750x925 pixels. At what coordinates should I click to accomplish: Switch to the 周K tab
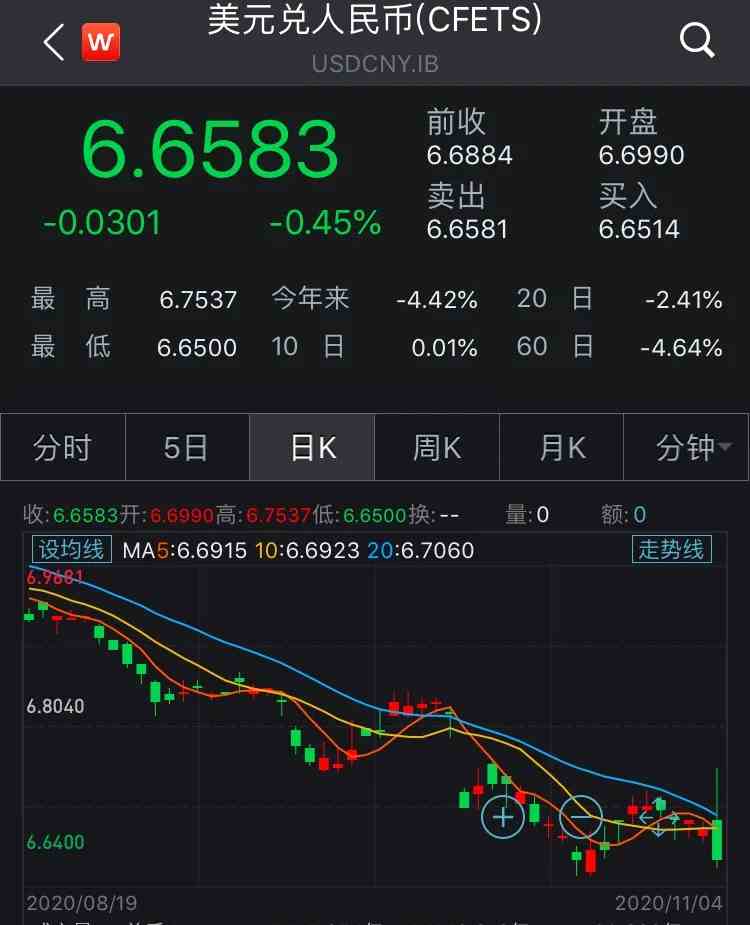pos(437,447)
